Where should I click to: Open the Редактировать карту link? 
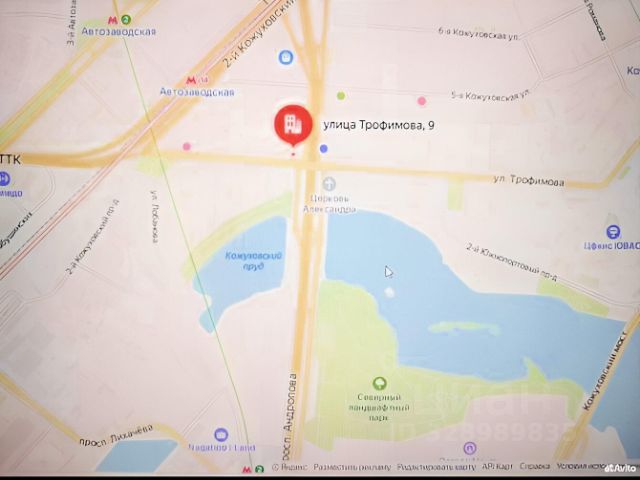pyautogui.click(x=435, y=467)
